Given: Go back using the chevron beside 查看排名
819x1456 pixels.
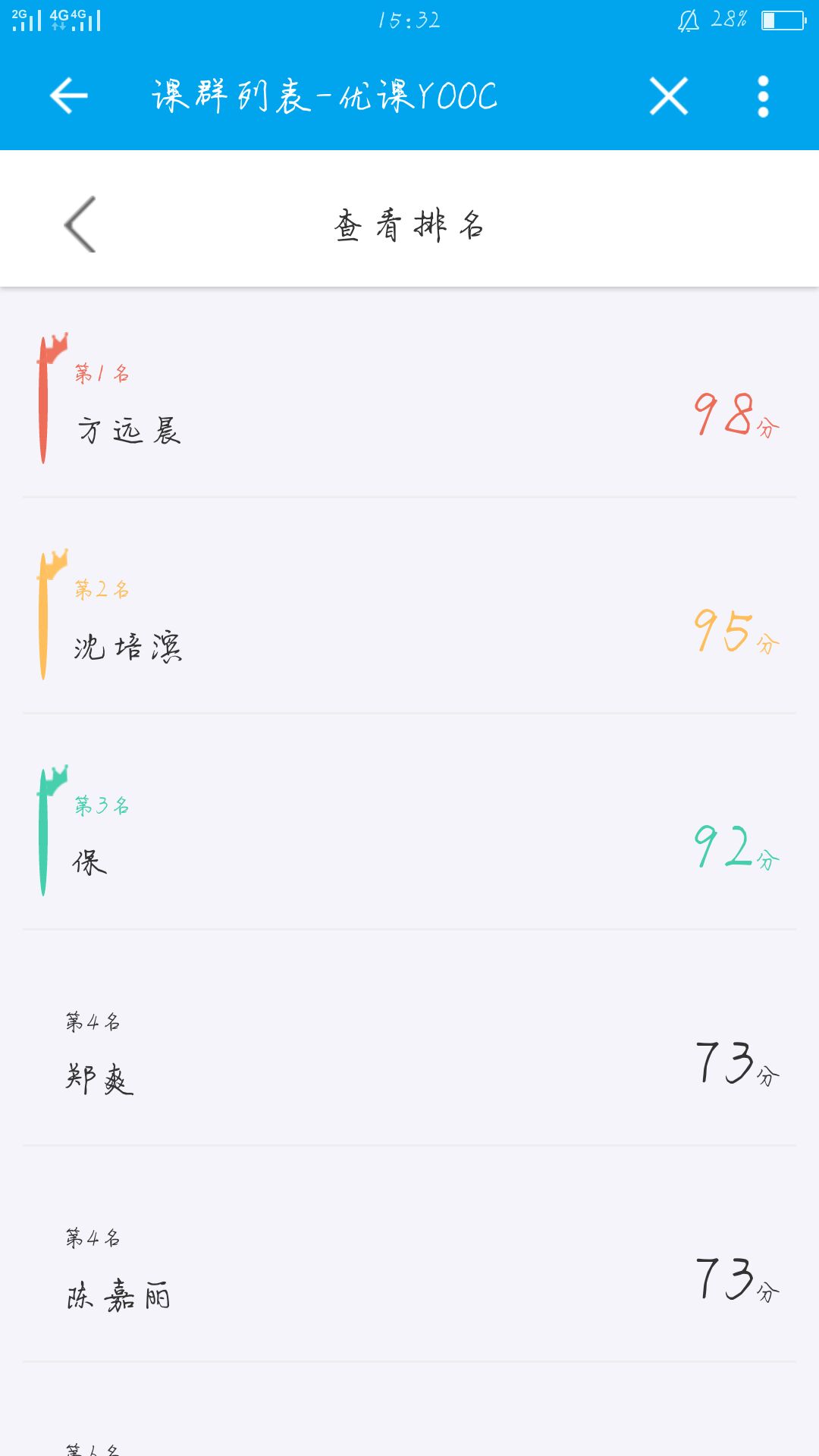Looking at the screenshot, I should [80, 224].
